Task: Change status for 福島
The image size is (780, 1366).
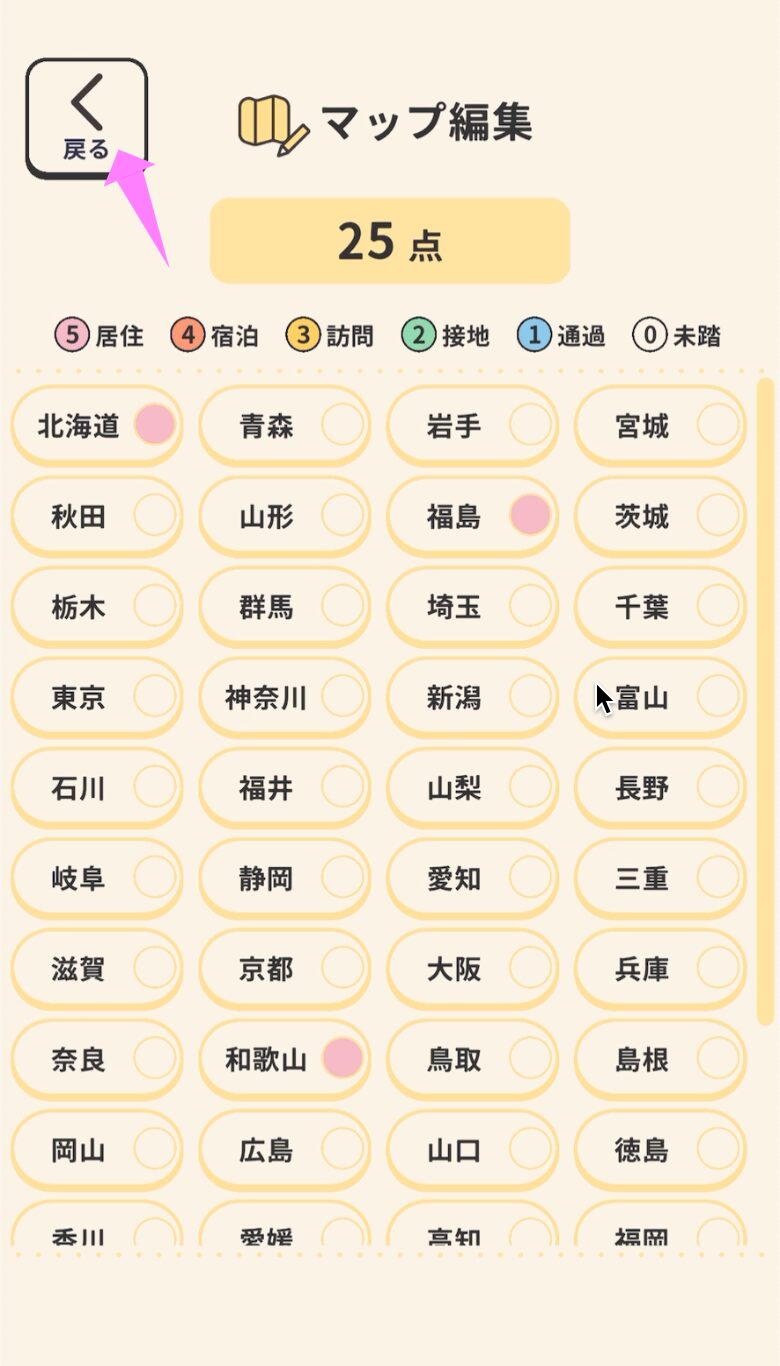Action: [x=472, y=517]
